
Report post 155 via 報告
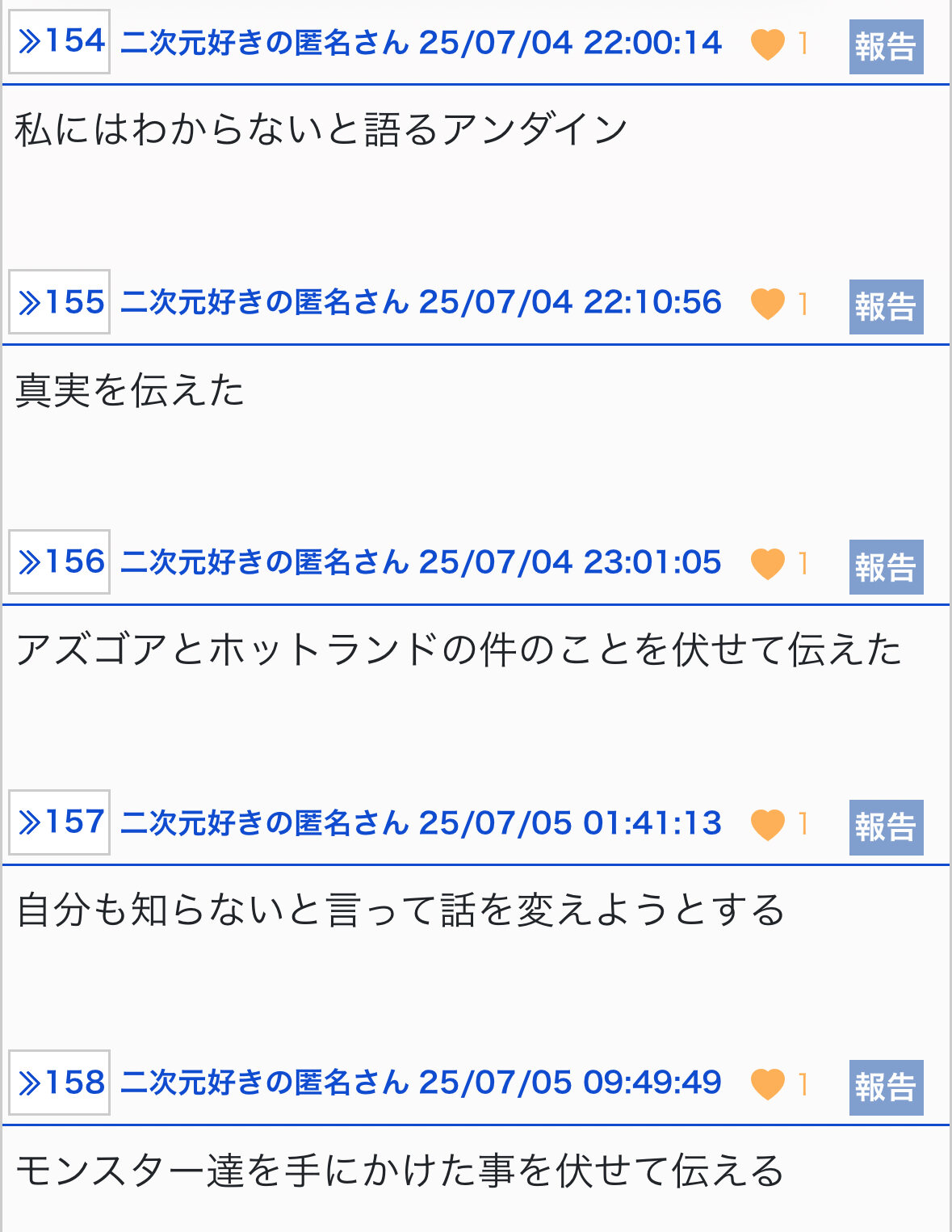click(x=886, y=307)
